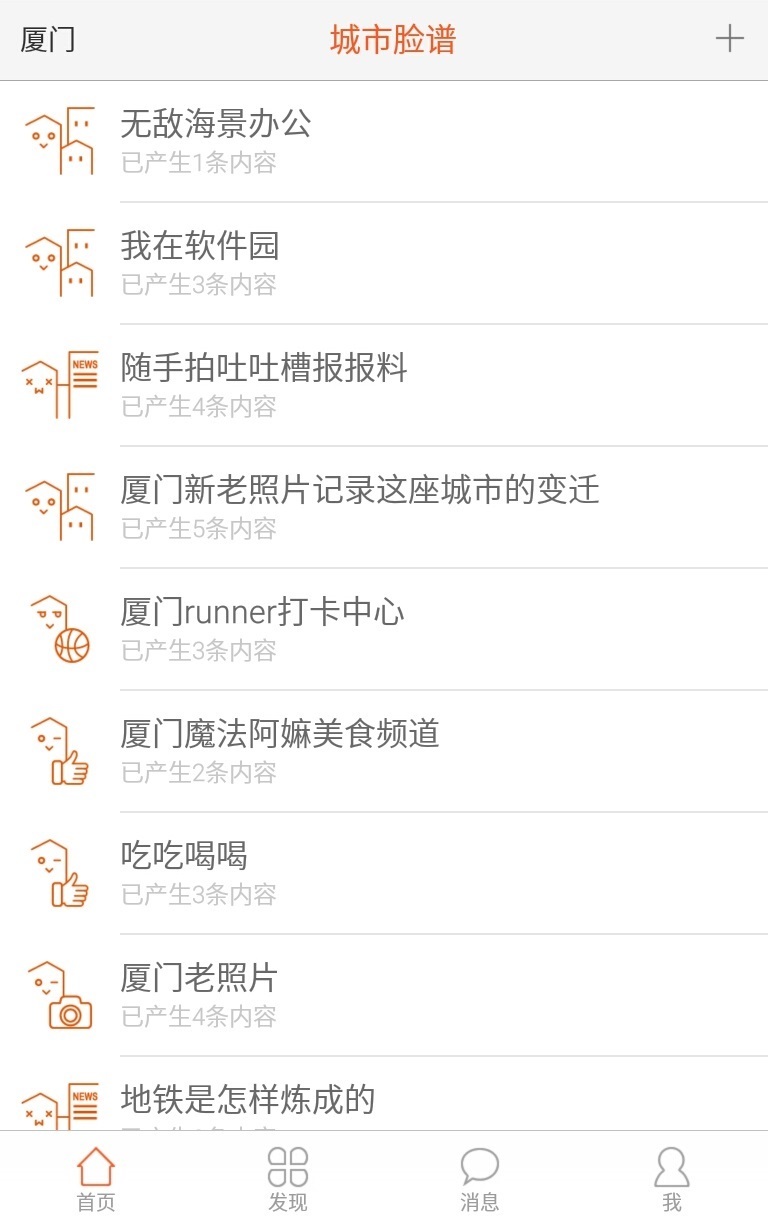The height and width of the screenshot is (1230, 768).
Task: Go to the 我 profile tab
Action: coord(672,1180)
